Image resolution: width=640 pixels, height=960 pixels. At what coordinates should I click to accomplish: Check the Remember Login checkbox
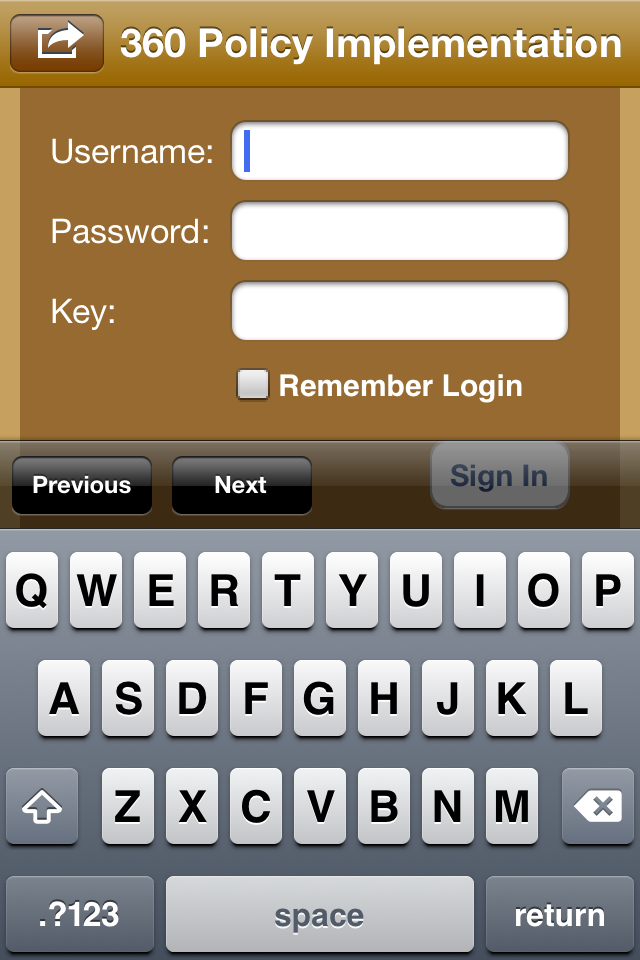(253, 385)
